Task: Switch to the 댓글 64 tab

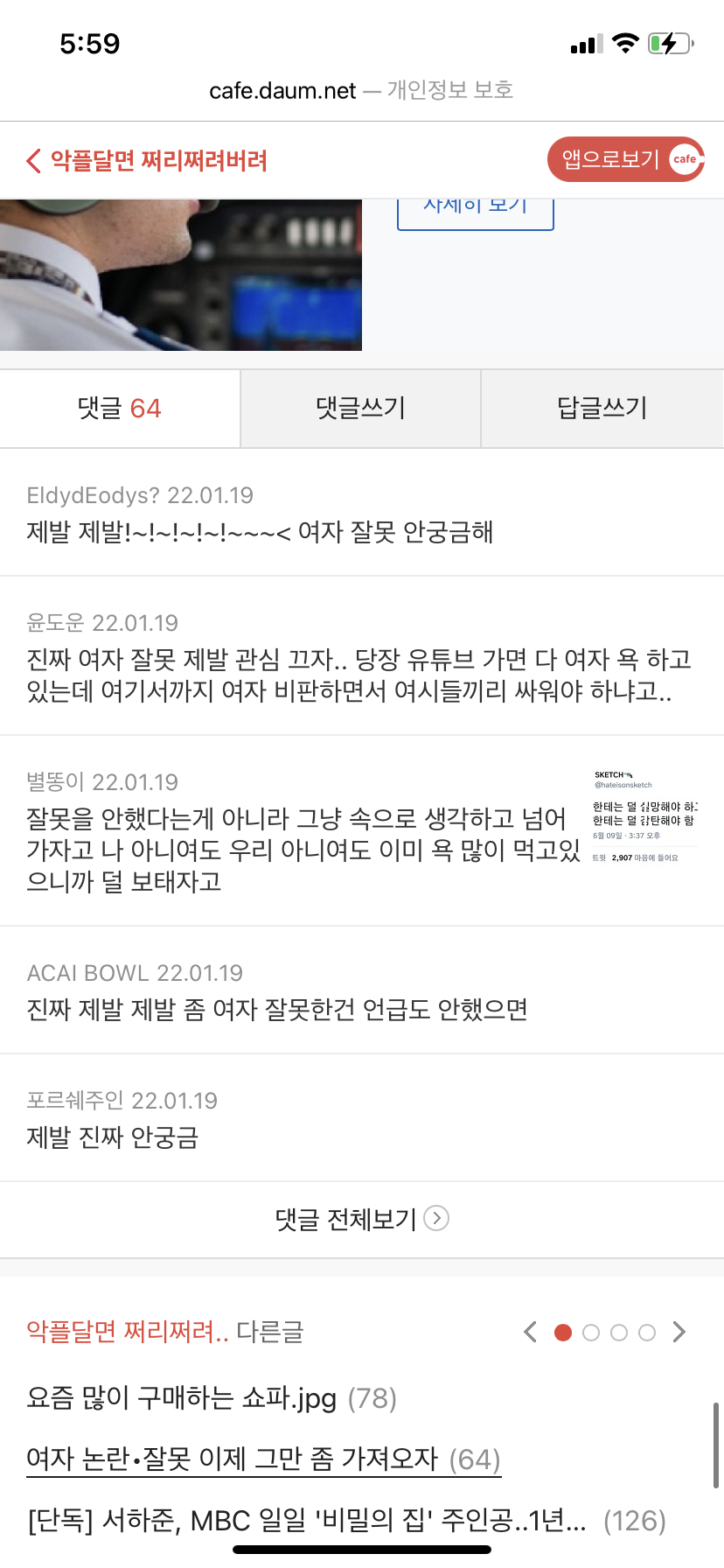Action: (x=120, y=409)
